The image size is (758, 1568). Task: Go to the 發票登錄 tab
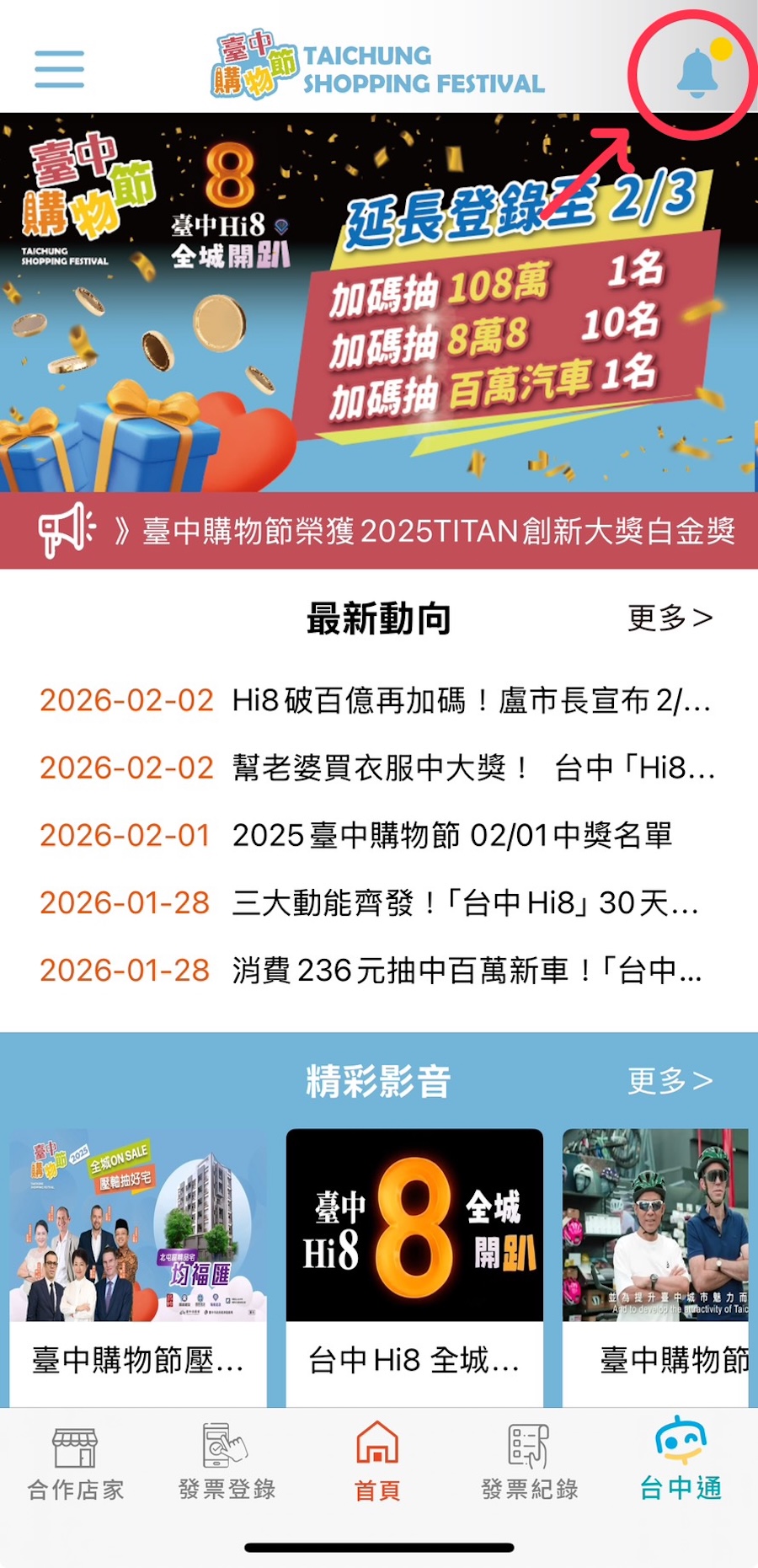point(227,1464)
